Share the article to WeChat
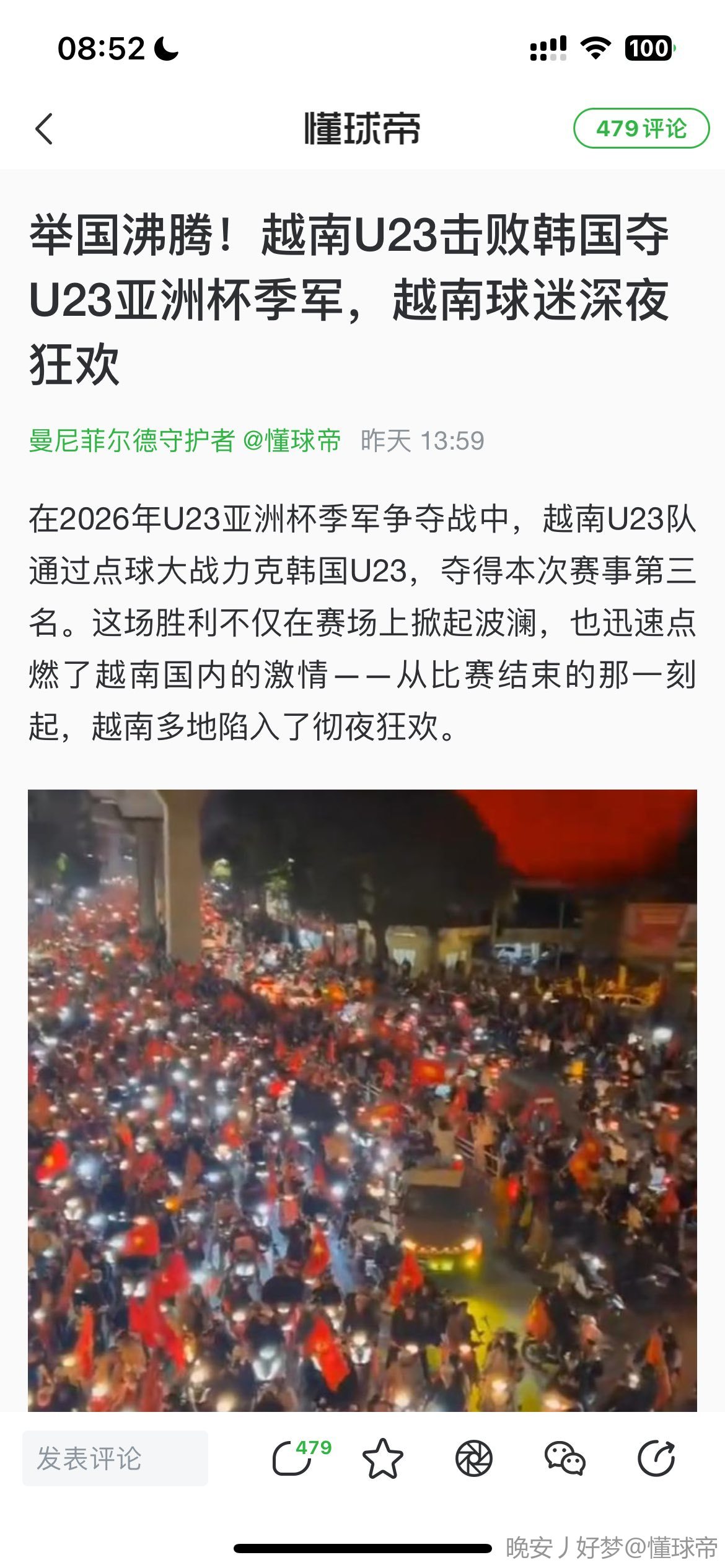This screenshot has height=1568, width=725. click(x=565, y=1458)
